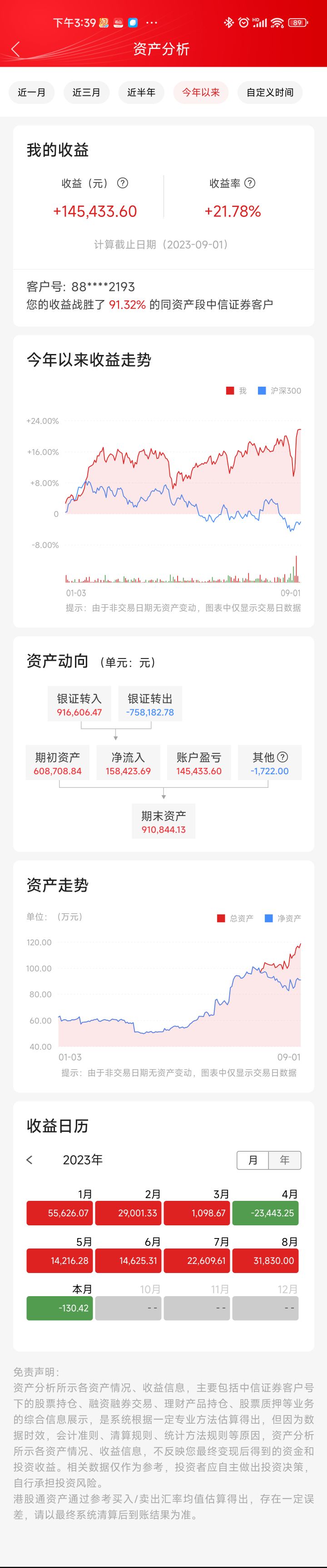Image resolution: width=327 pixels, height=1568 pixels.
Task: Select the 近一月 time range
Action: tap(31, 93)
